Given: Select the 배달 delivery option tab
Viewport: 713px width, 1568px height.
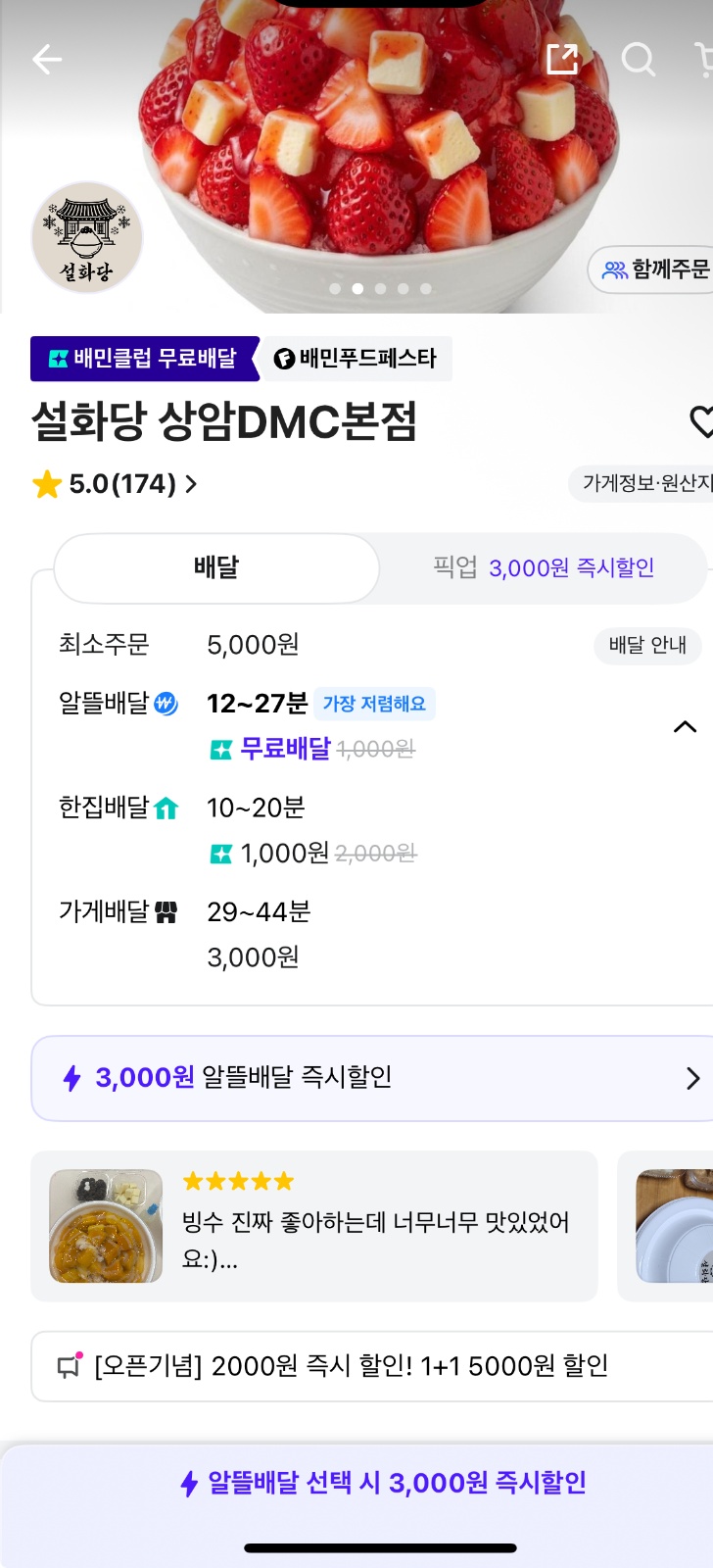Looking at the screenshot, I should [215, 568].
